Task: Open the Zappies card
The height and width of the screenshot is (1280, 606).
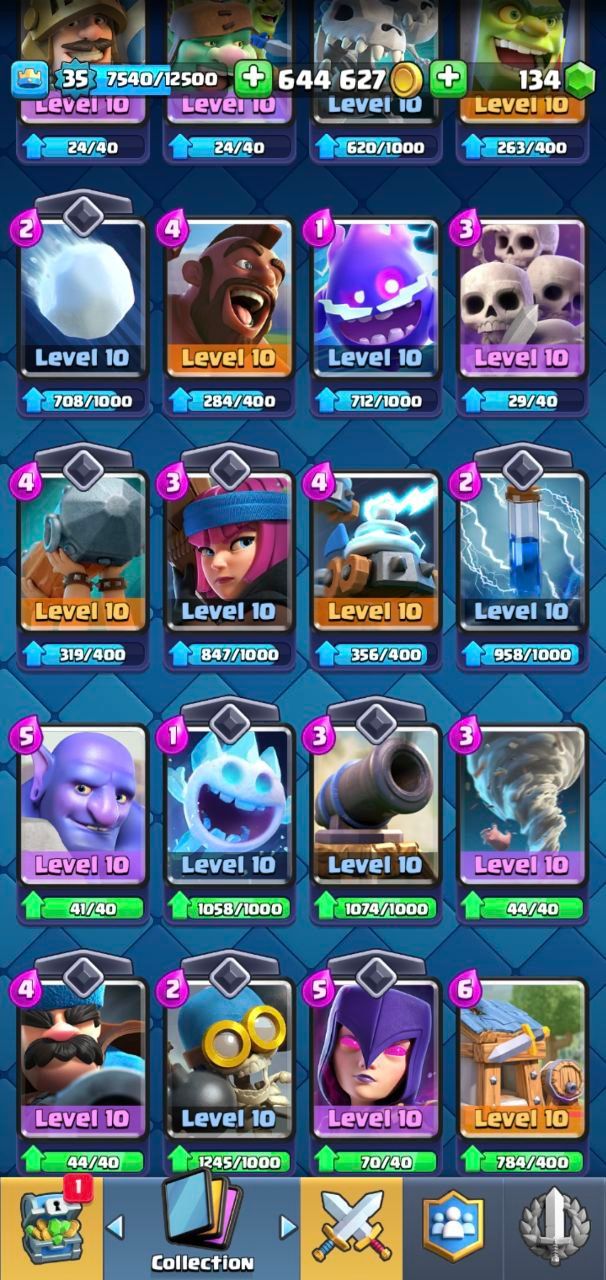Action: pyautogui.click(x=376, y=553)
